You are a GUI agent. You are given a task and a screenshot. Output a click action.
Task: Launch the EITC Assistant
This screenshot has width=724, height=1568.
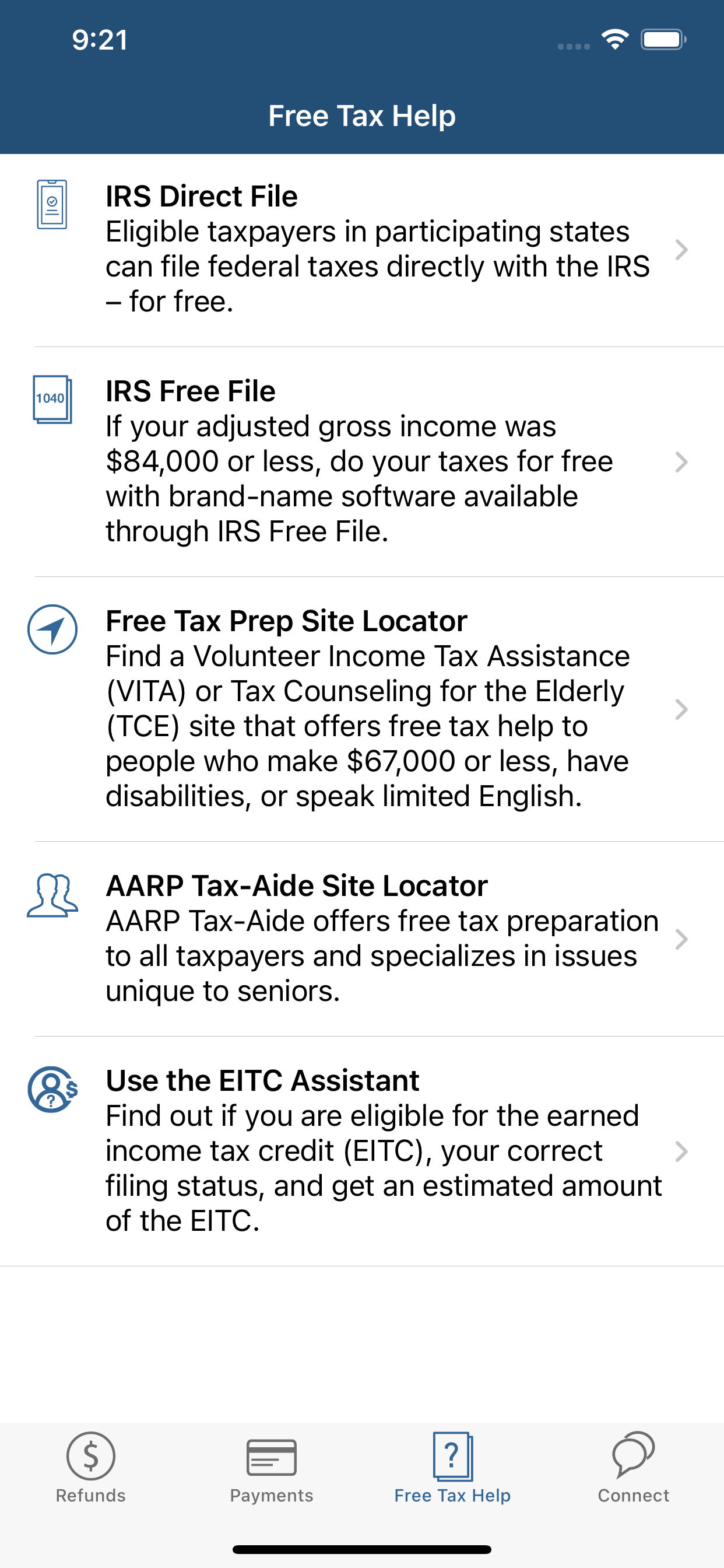[x=362, y=1151]
